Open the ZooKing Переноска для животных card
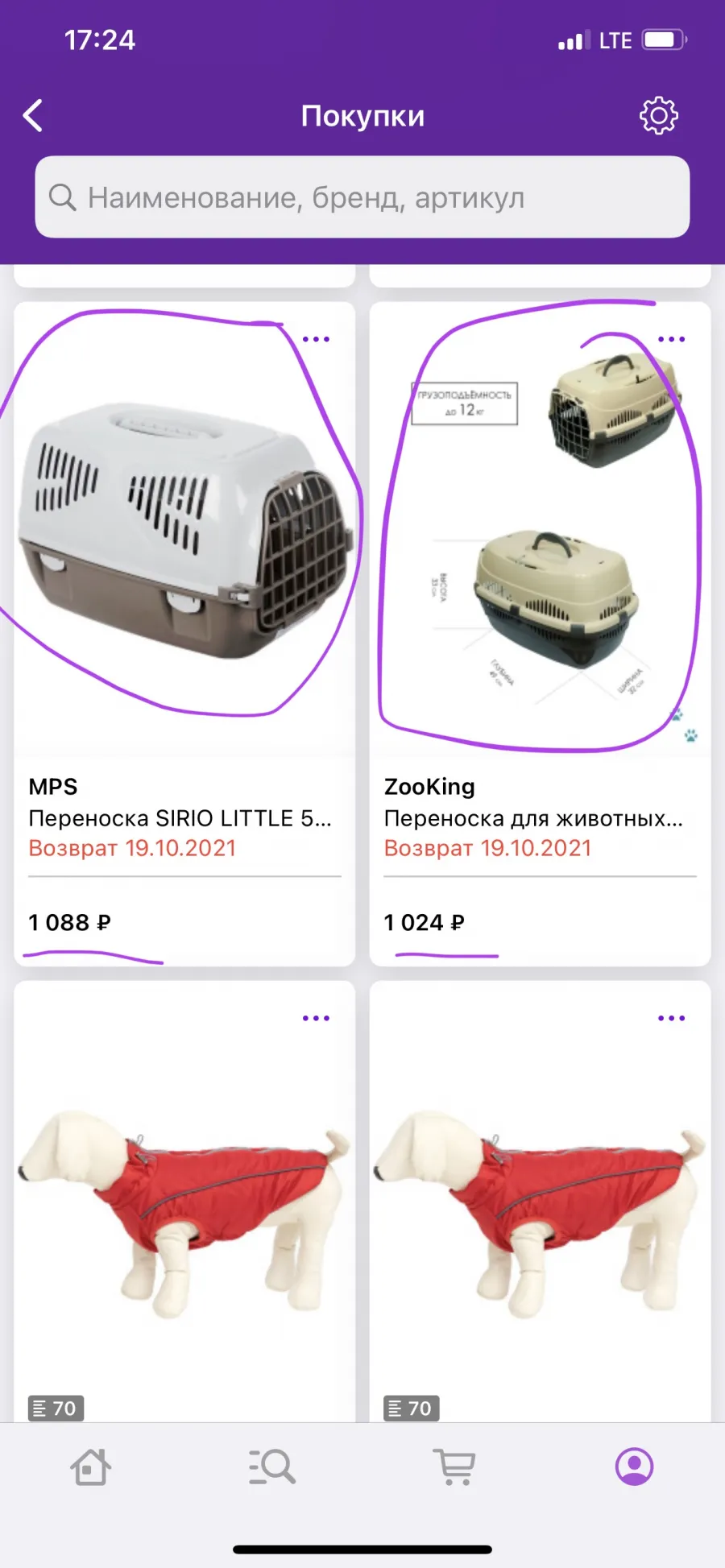The width and height of the screenshot is (725, 1568). pos(540,634)
